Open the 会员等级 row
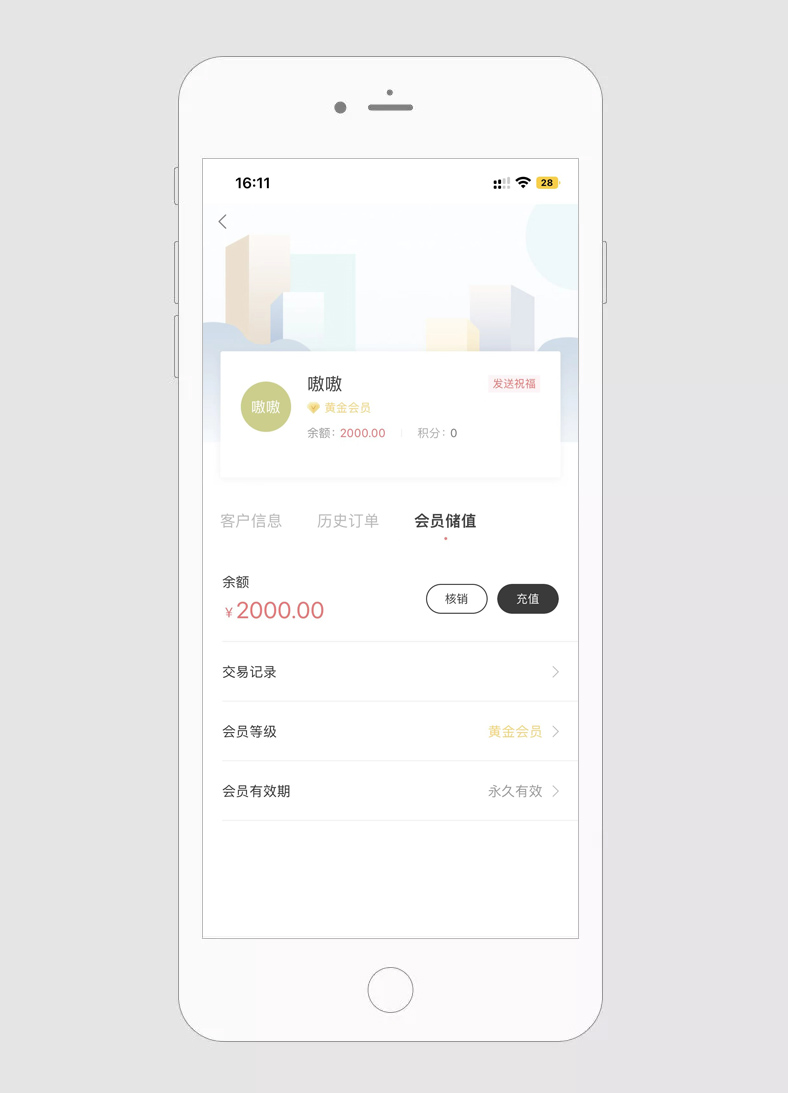This screenshot has width=788, height=1093. (390, 732)
